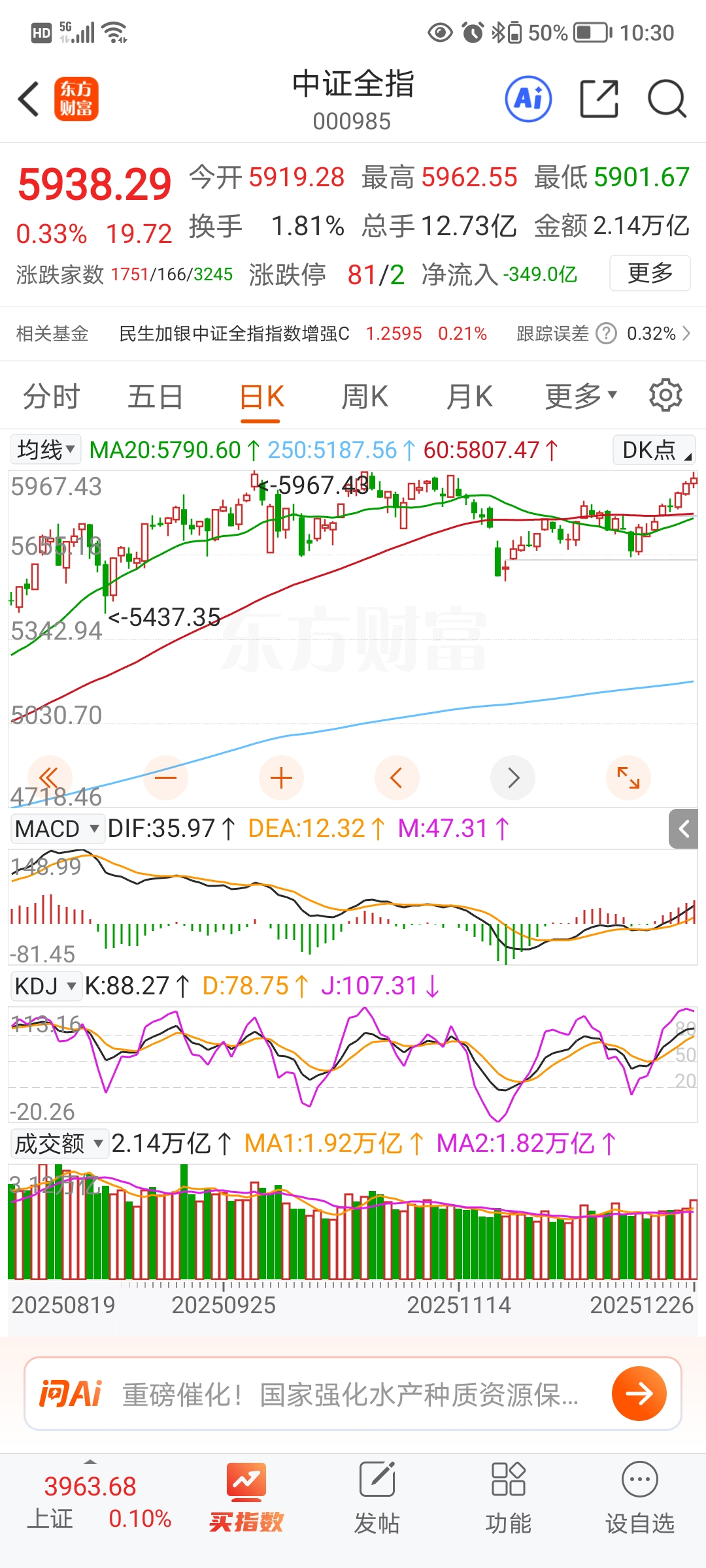706x1568 pixels.
Task: Tap 更多 to see more quote data
Action: (649, 273)
